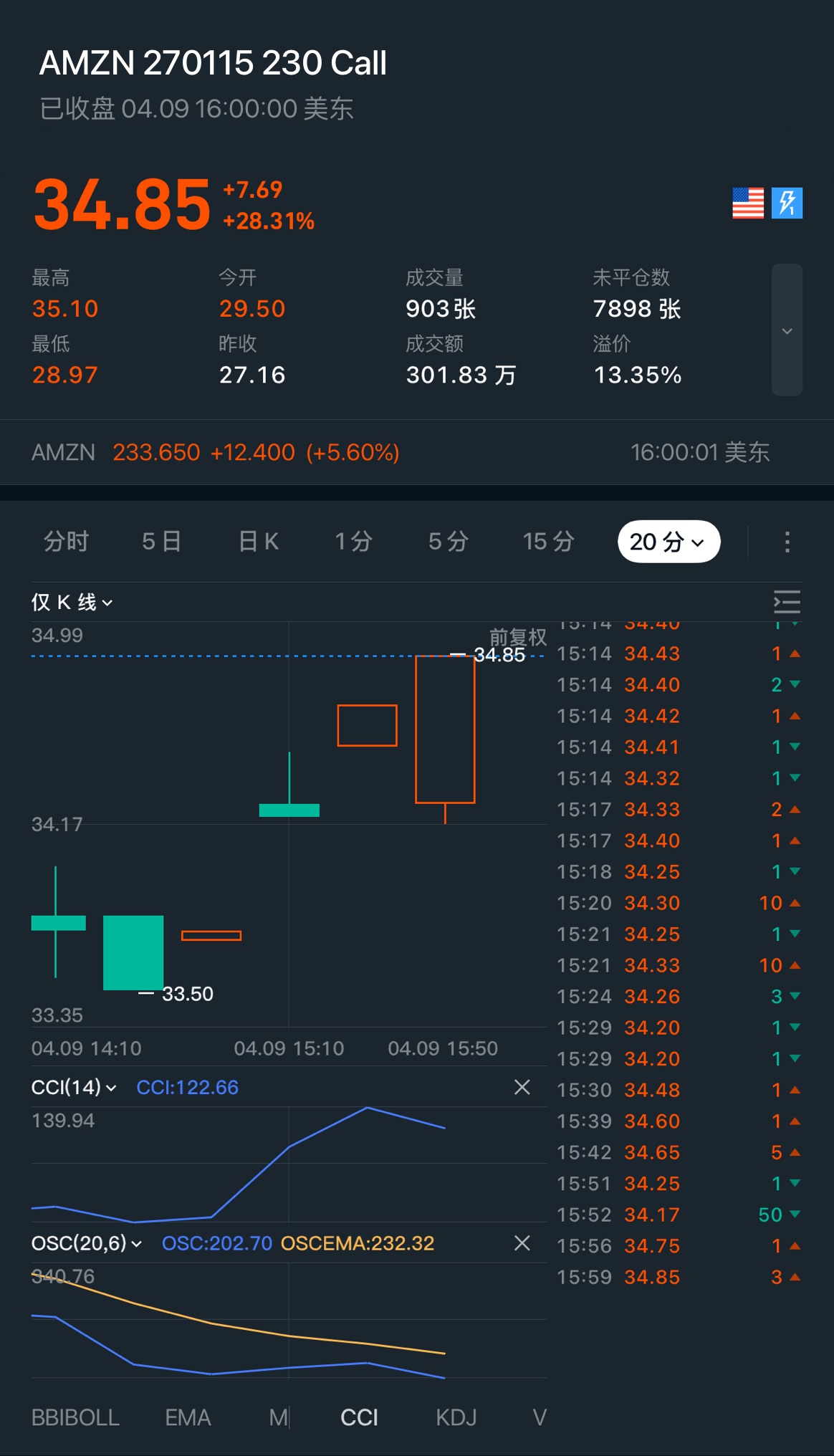Switch indicator to EMA
This screenshot has width=834, height=1456.
click(188, 1417)
